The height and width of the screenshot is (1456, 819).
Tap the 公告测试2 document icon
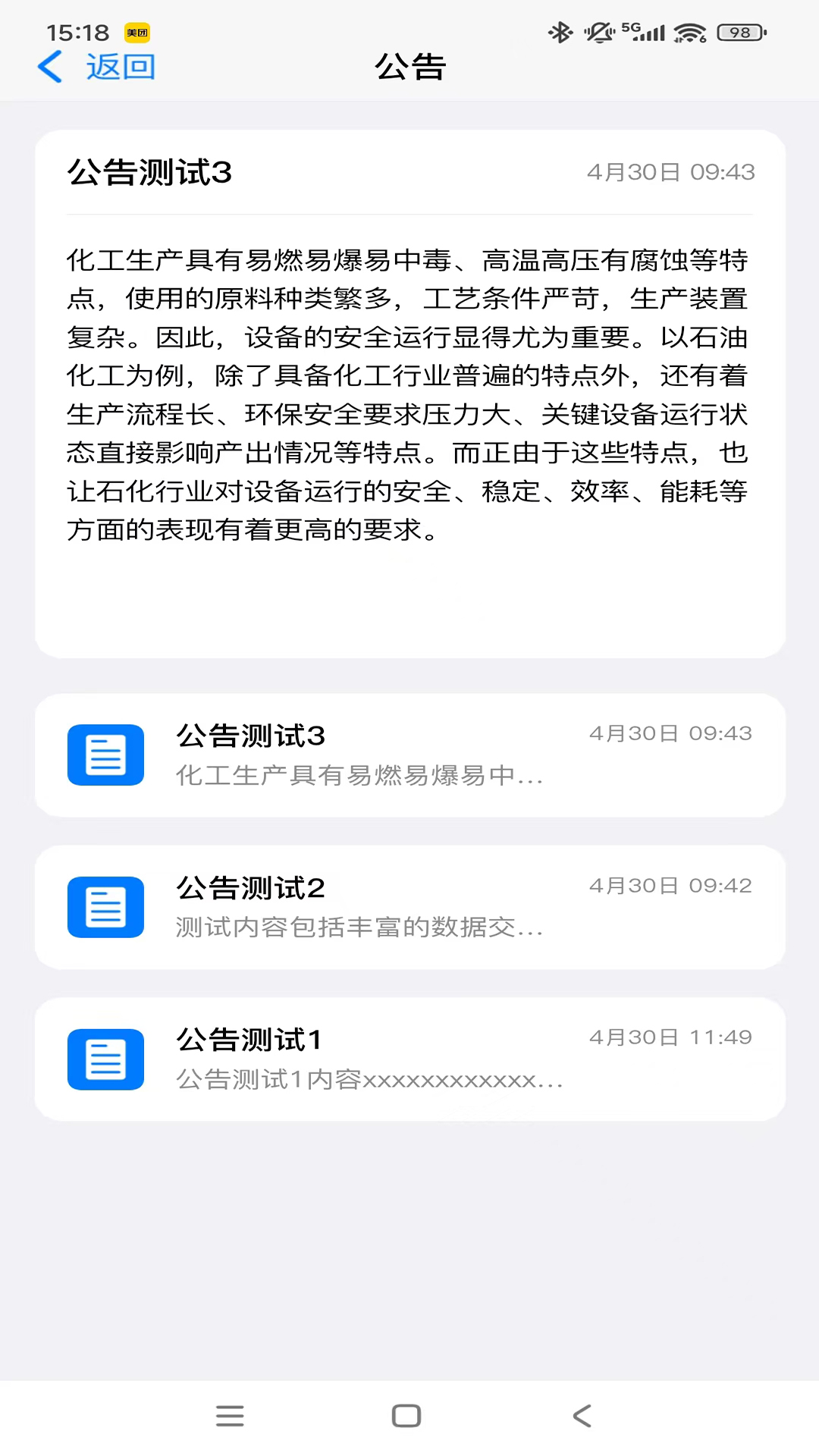[105, 907]
